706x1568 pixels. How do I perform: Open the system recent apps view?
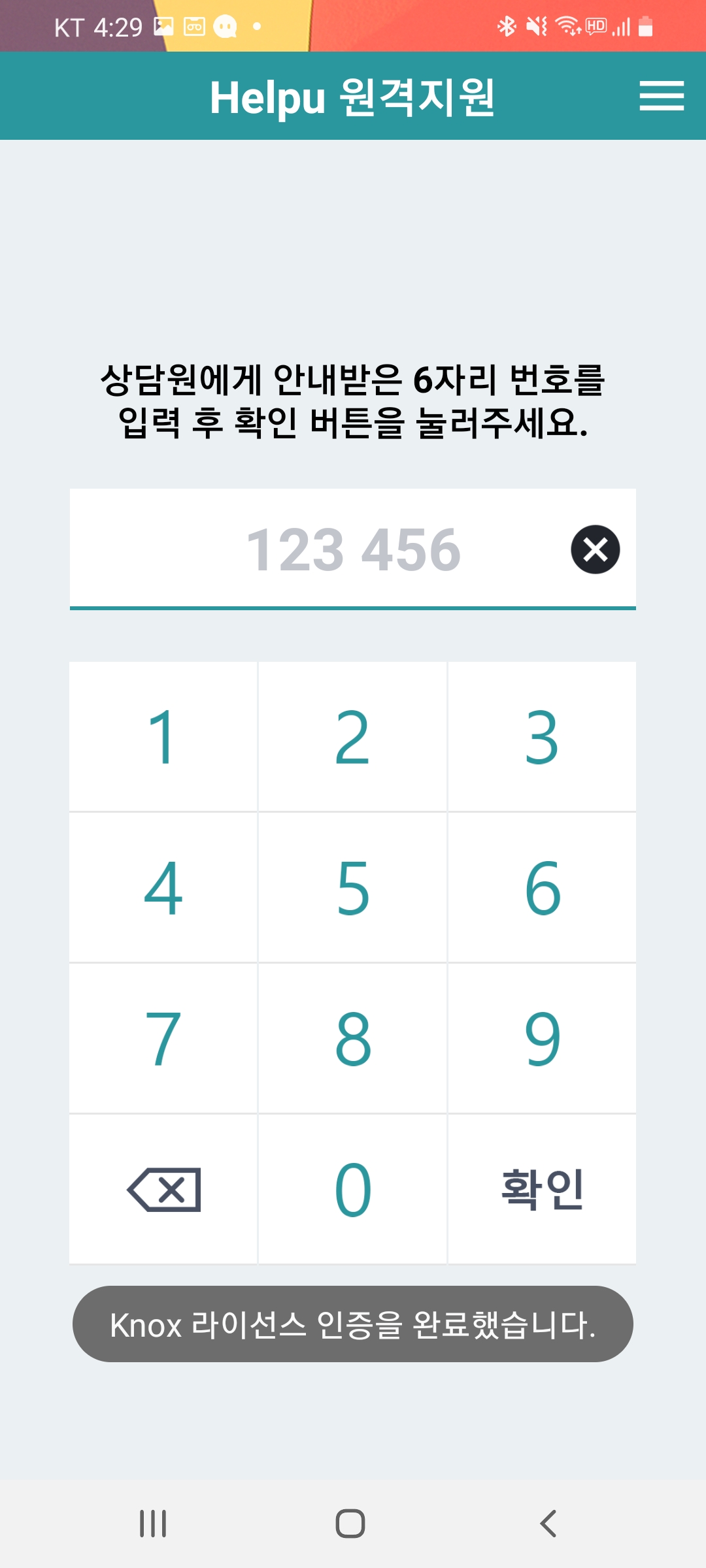point(153,1524)
